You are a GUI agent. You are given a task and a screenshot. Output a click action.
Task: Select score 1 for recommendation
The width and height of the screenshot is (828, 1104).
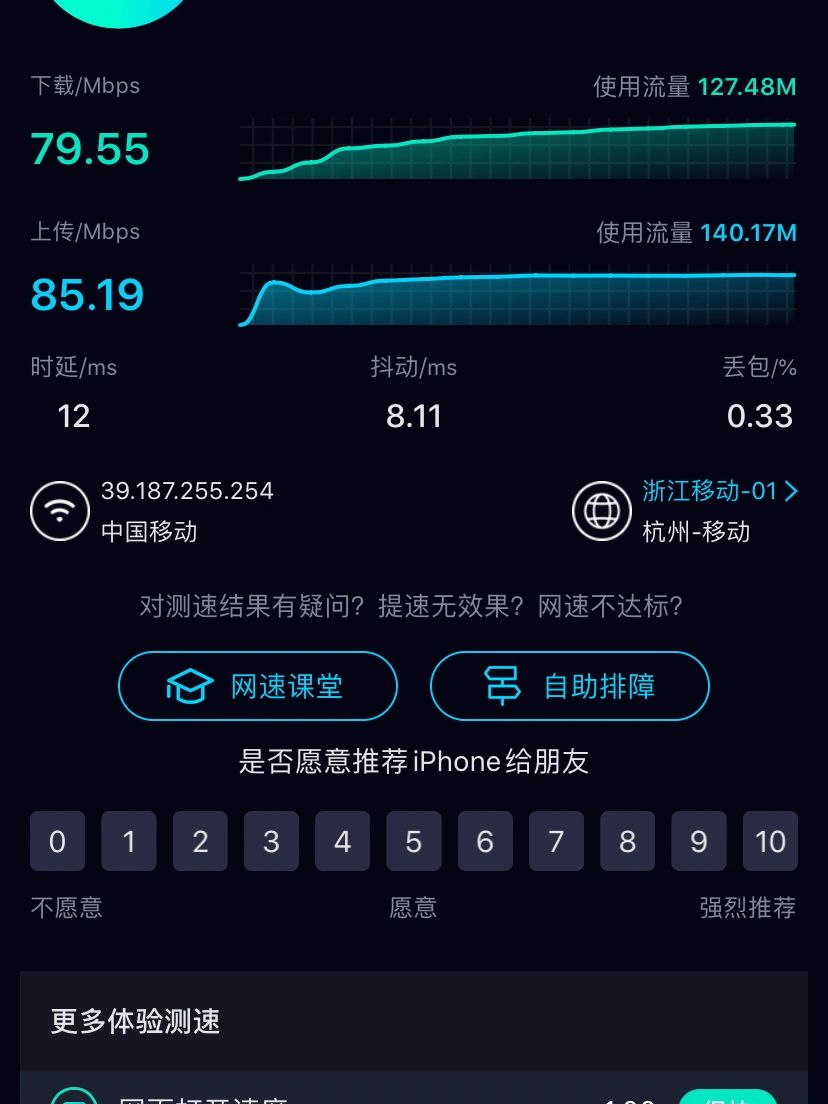click(129, 841)
